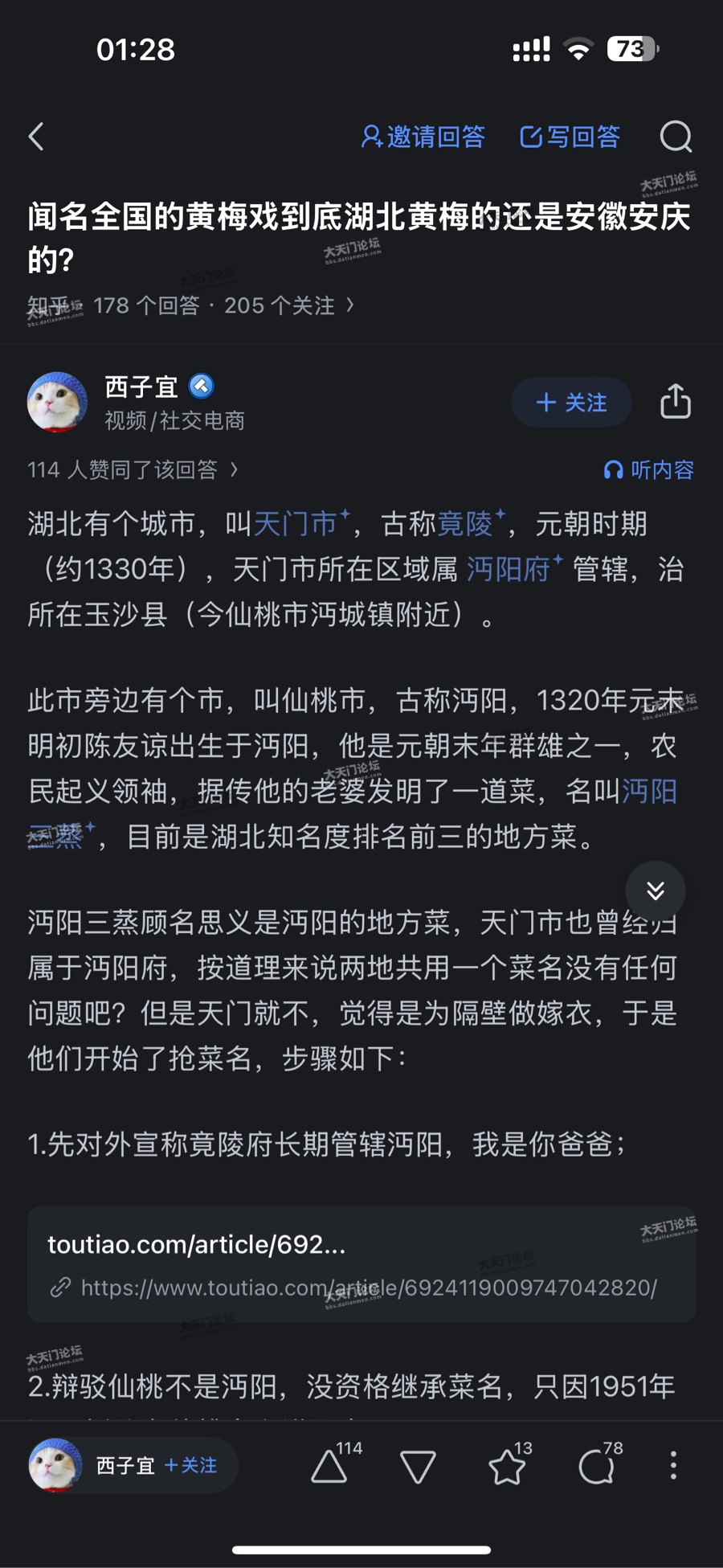Open the search magnifier icon
Screen dimensions: 723x1568
[x=676, y=137]
